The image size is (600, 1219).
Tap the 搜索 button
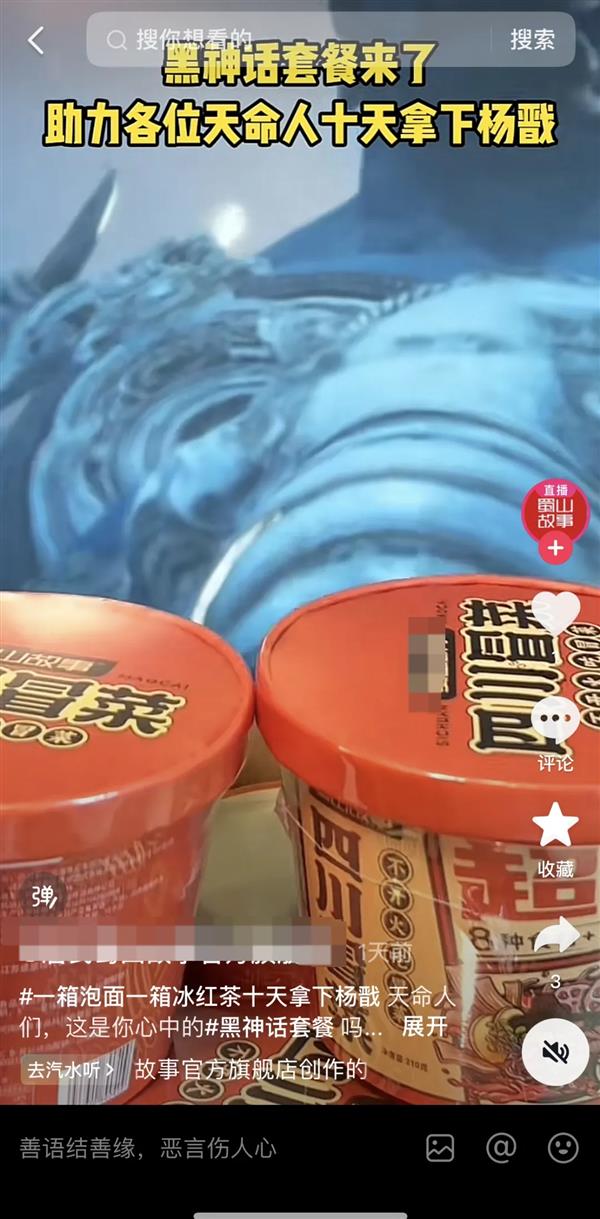tap(532, 40)
